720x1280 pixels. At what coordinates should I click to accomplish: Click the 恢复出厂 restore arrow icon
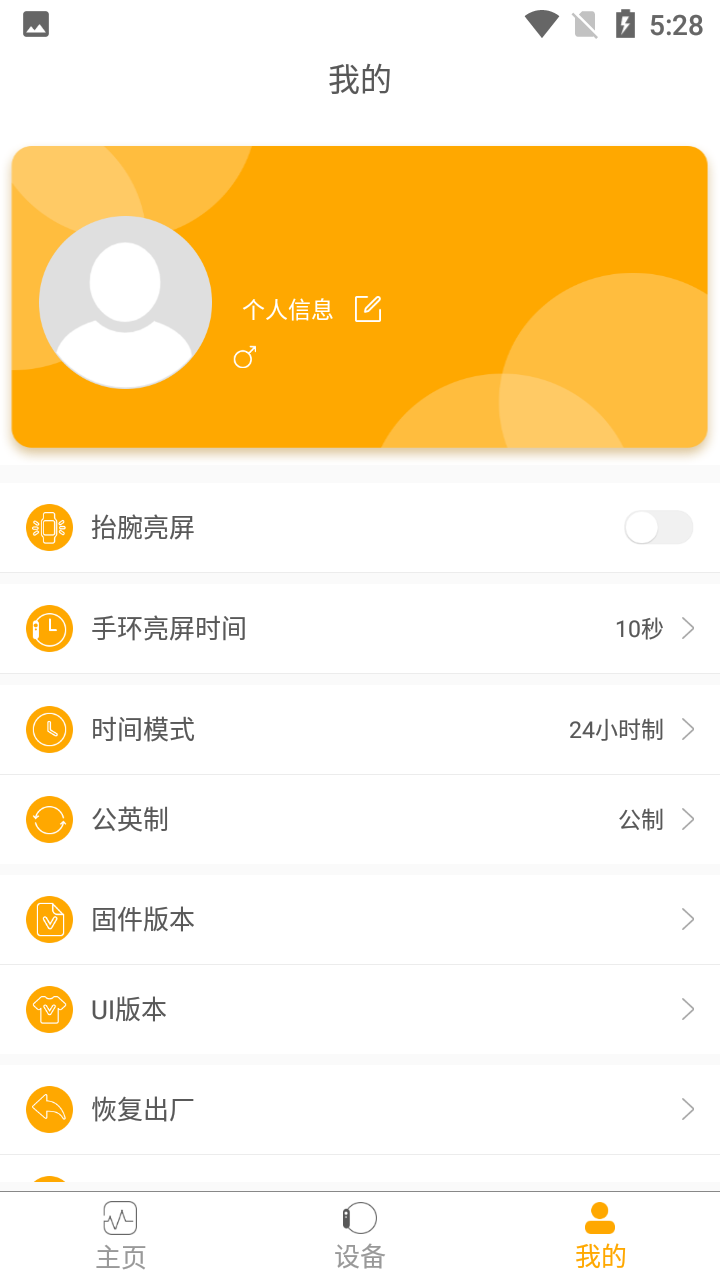[49, 1109]
